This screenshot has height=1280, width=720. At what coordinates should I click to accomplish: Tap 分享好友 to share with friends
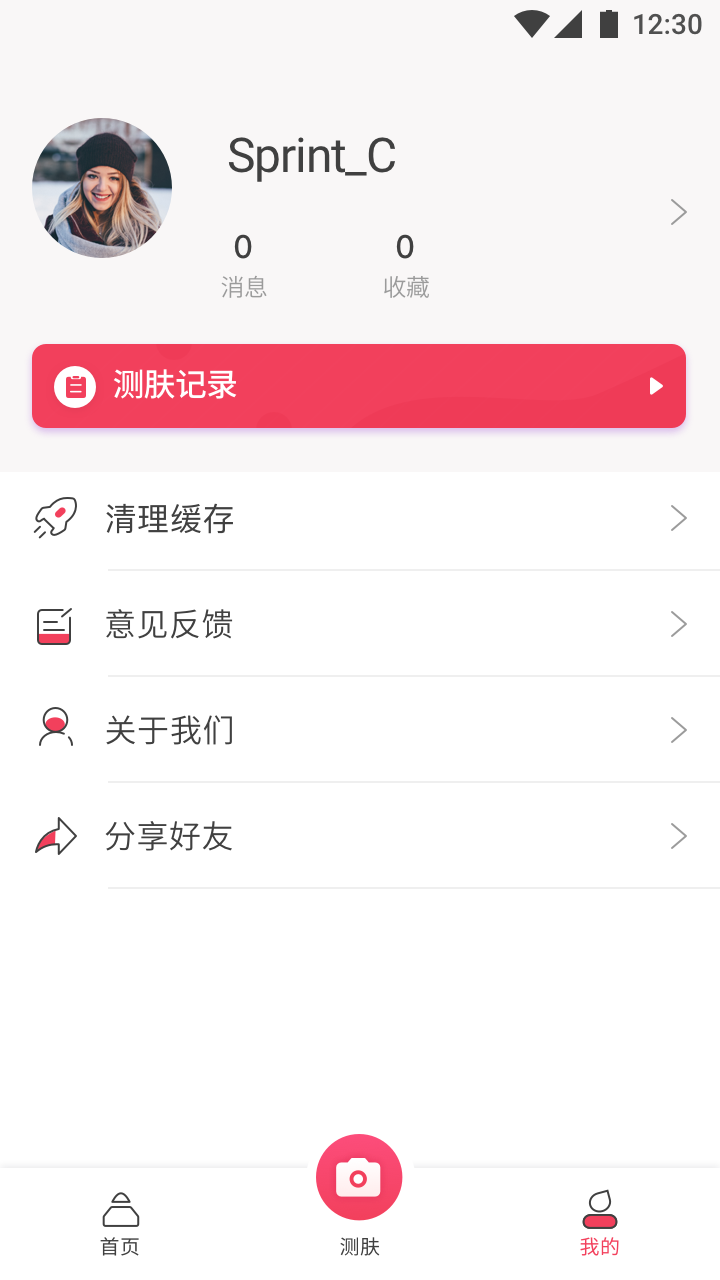tap(170, 836)
